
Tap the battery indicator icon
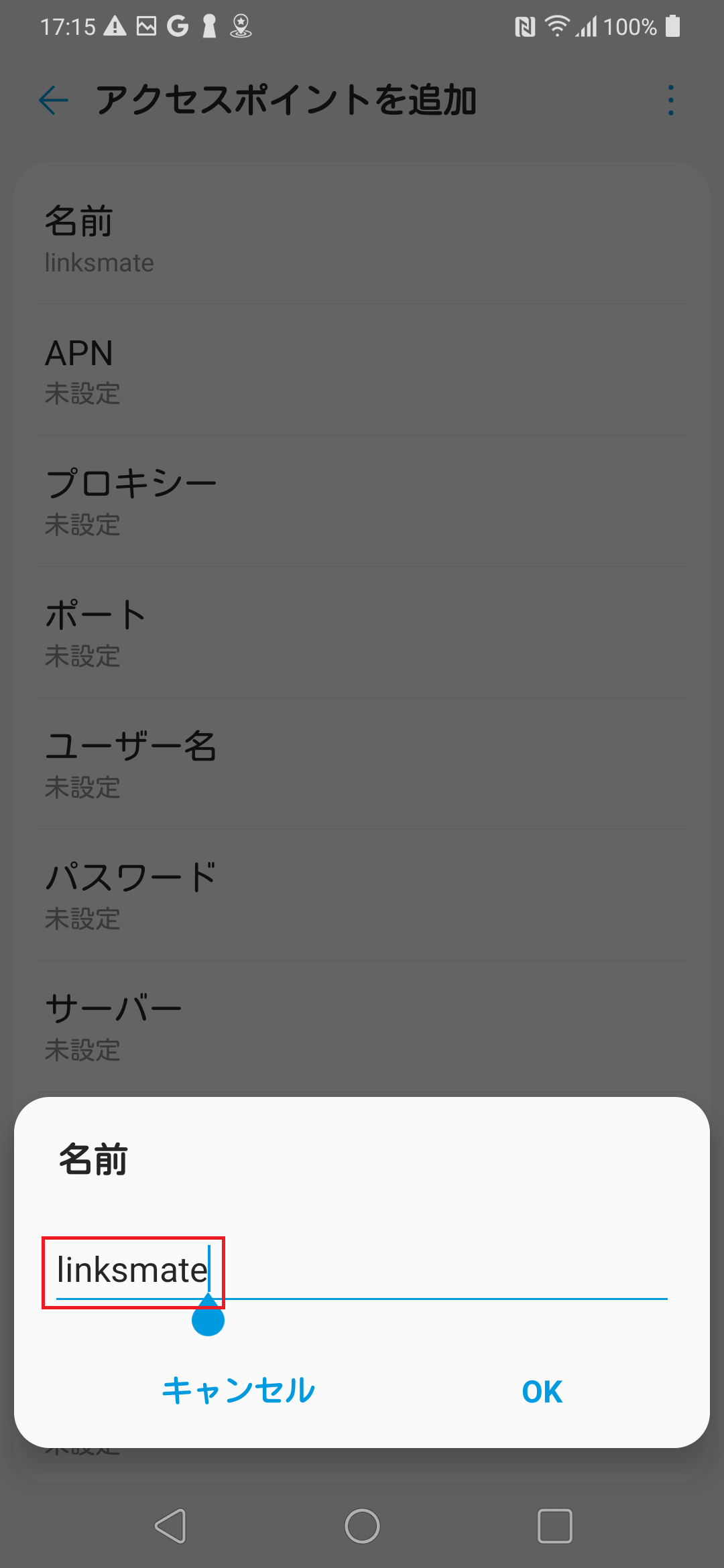(x=671, y=27)
